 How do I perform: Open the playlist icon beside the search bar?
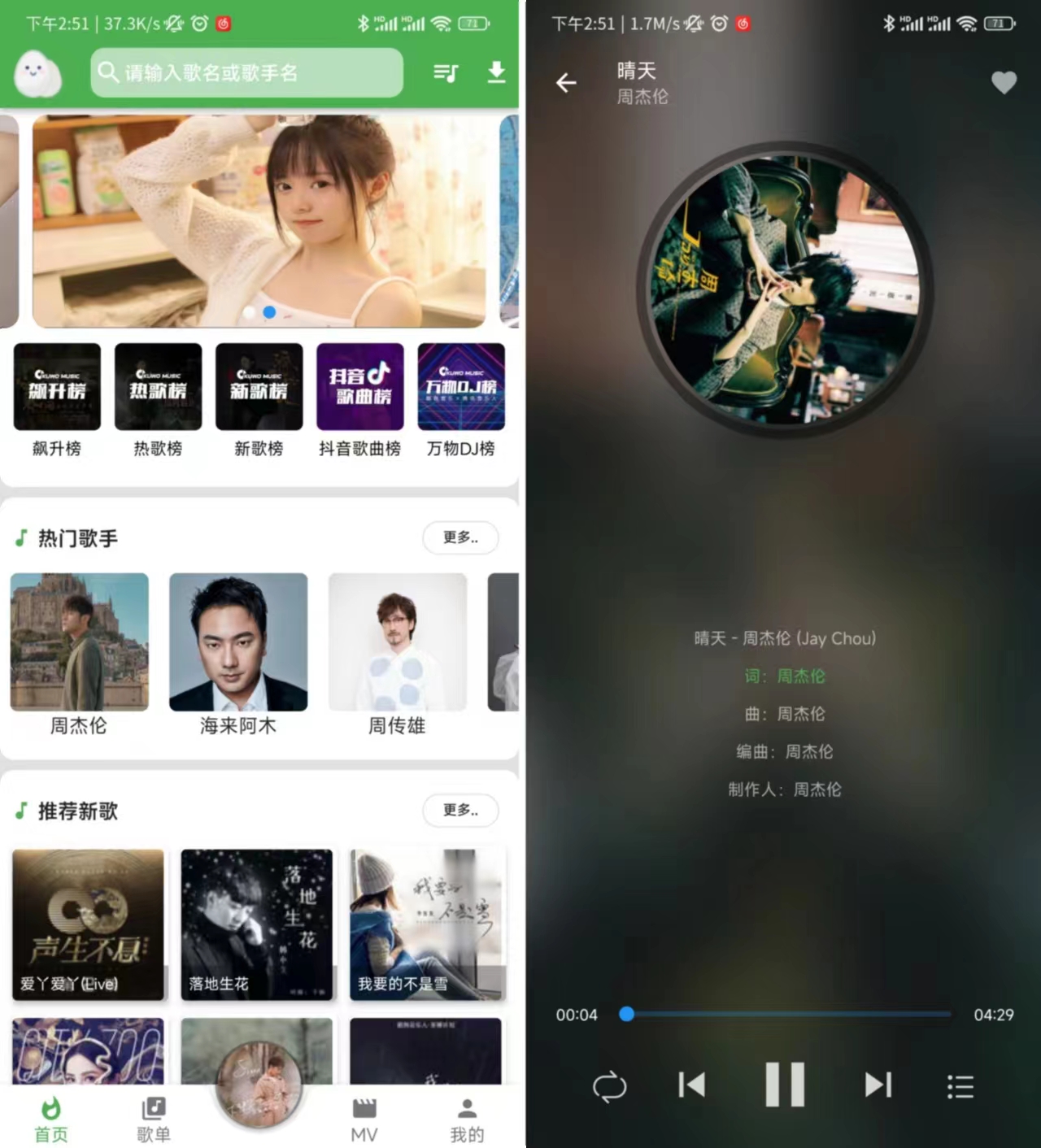(445, 73)
